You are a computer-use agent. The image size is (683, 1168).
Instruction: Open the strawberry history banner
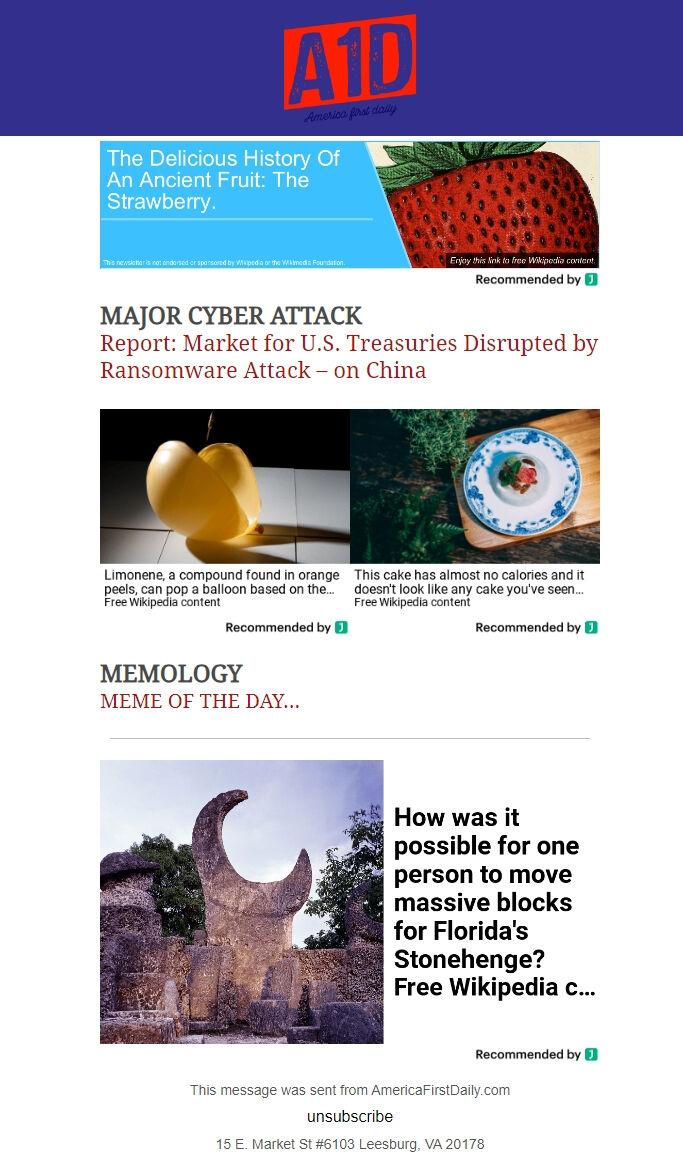click(x=349, y=204)
